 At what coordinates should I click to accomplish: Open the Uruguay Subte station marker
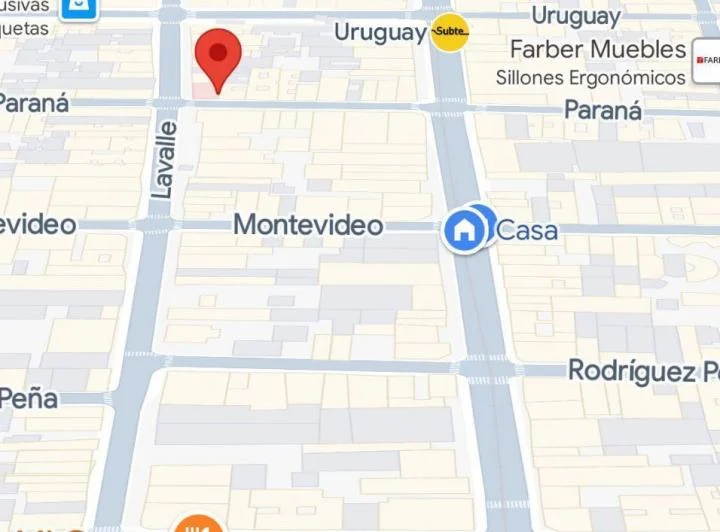[449, 32]
